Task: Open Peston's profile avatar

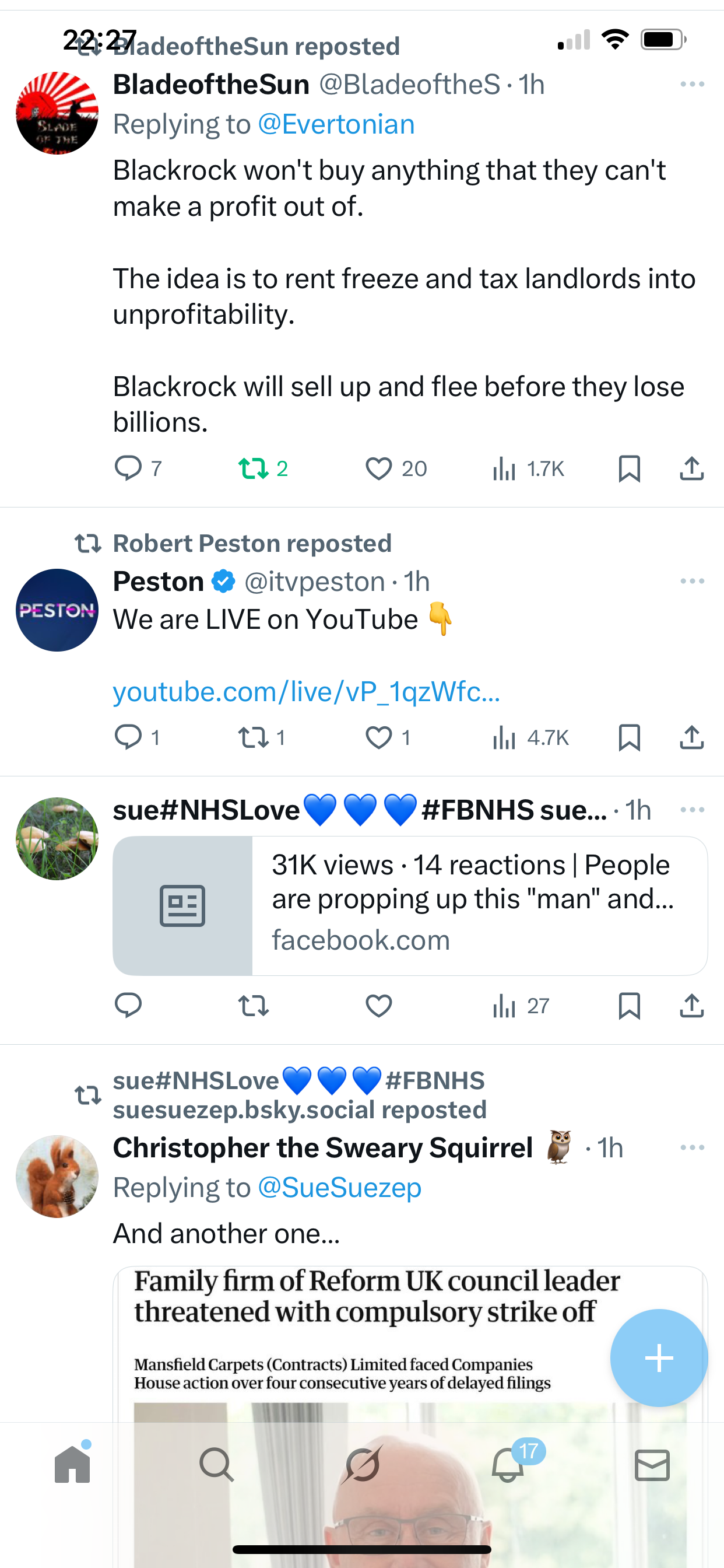Action: (x=57, y=610)
